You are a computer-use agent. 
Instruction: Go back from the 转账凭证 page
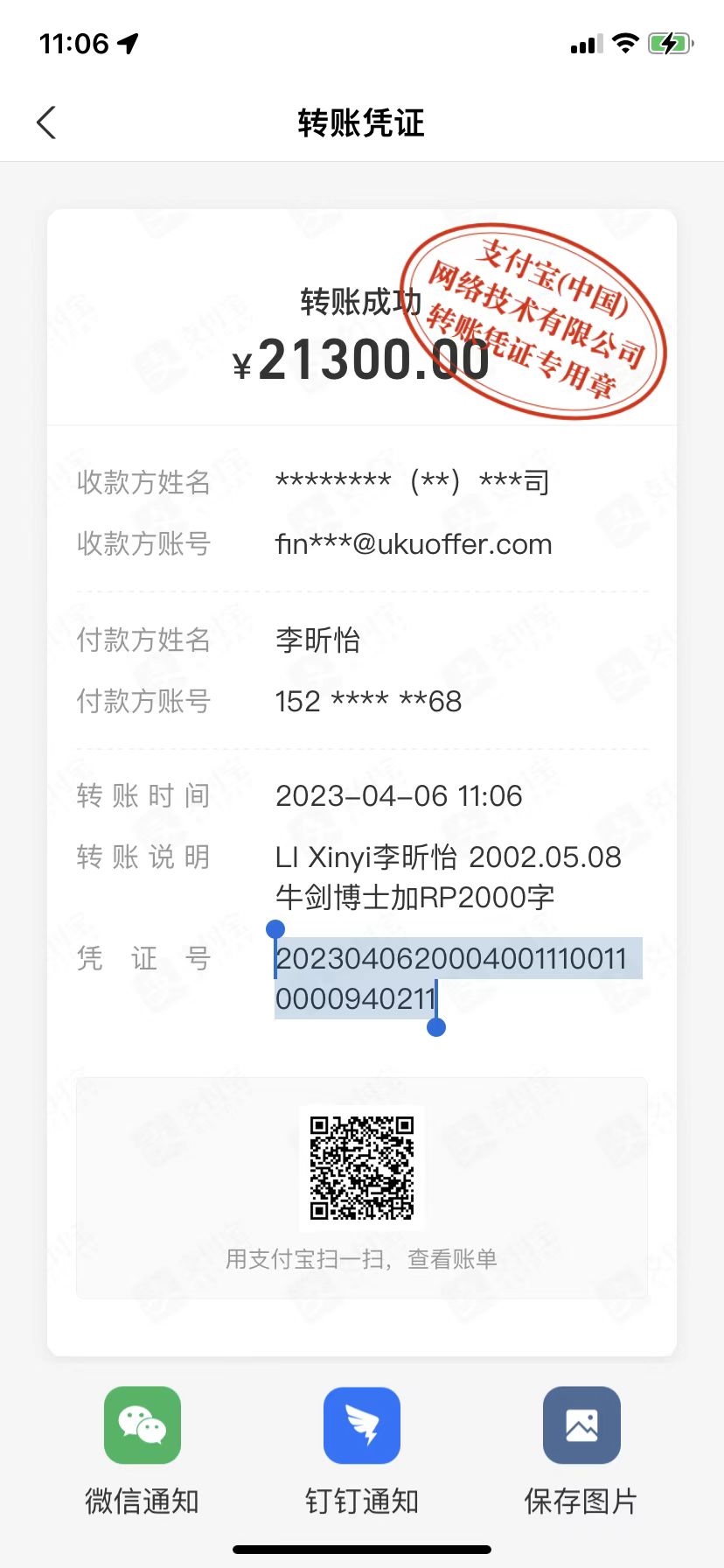pyautogui.click(x=47, y=122)
